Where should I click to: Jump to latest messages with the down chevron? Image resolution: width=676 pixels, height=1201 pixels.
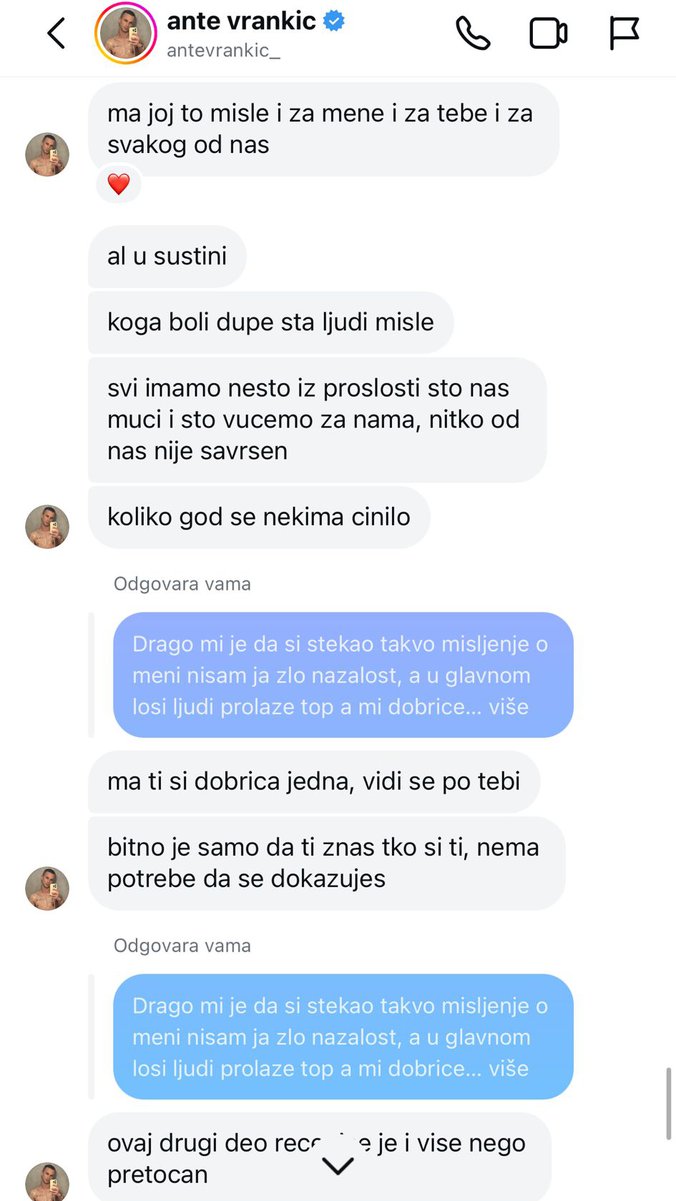338,1165
